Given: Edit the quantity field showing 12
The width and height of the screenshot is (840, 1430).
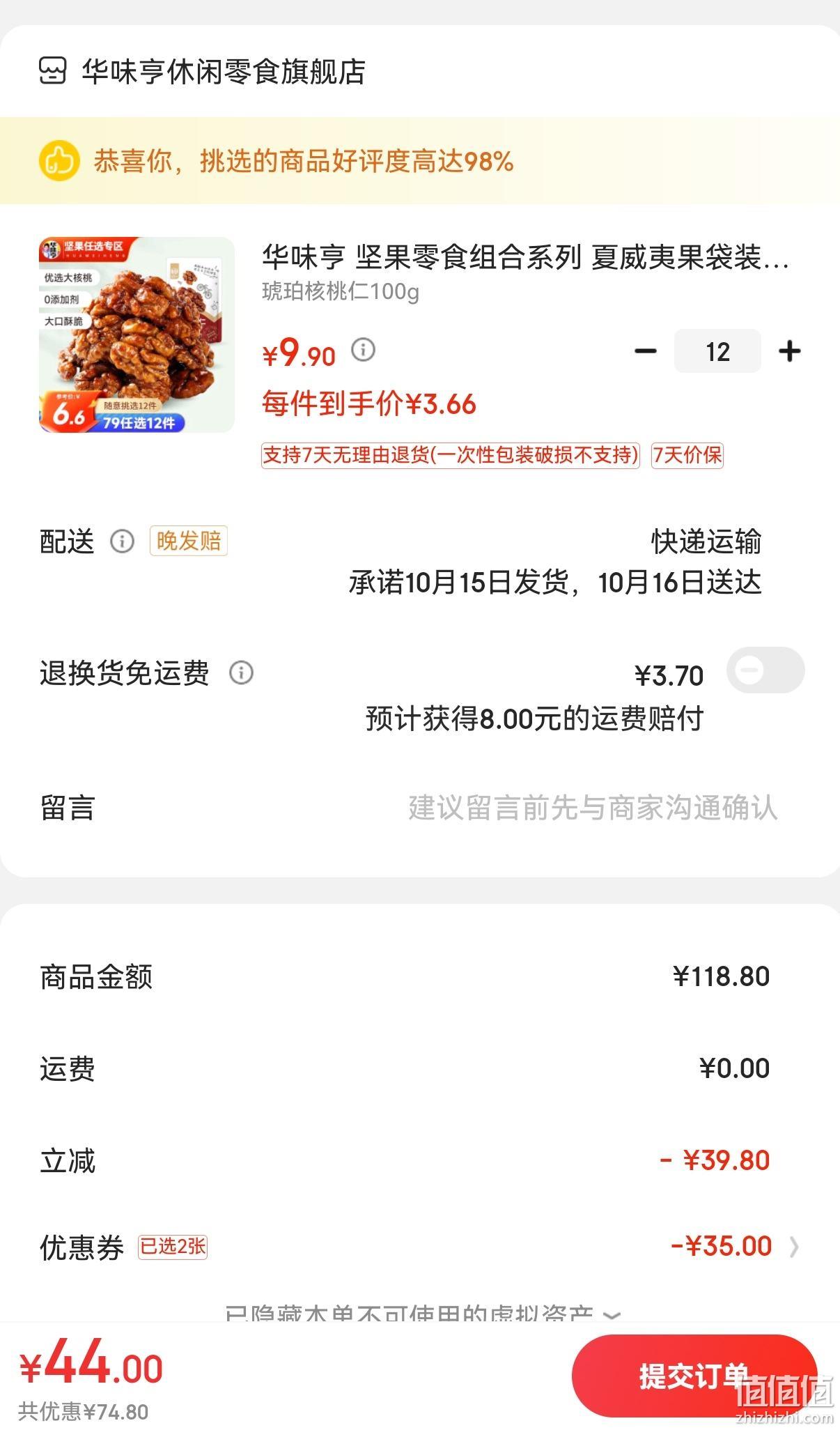Looking at the screenshot, I should tap(717, 351).
